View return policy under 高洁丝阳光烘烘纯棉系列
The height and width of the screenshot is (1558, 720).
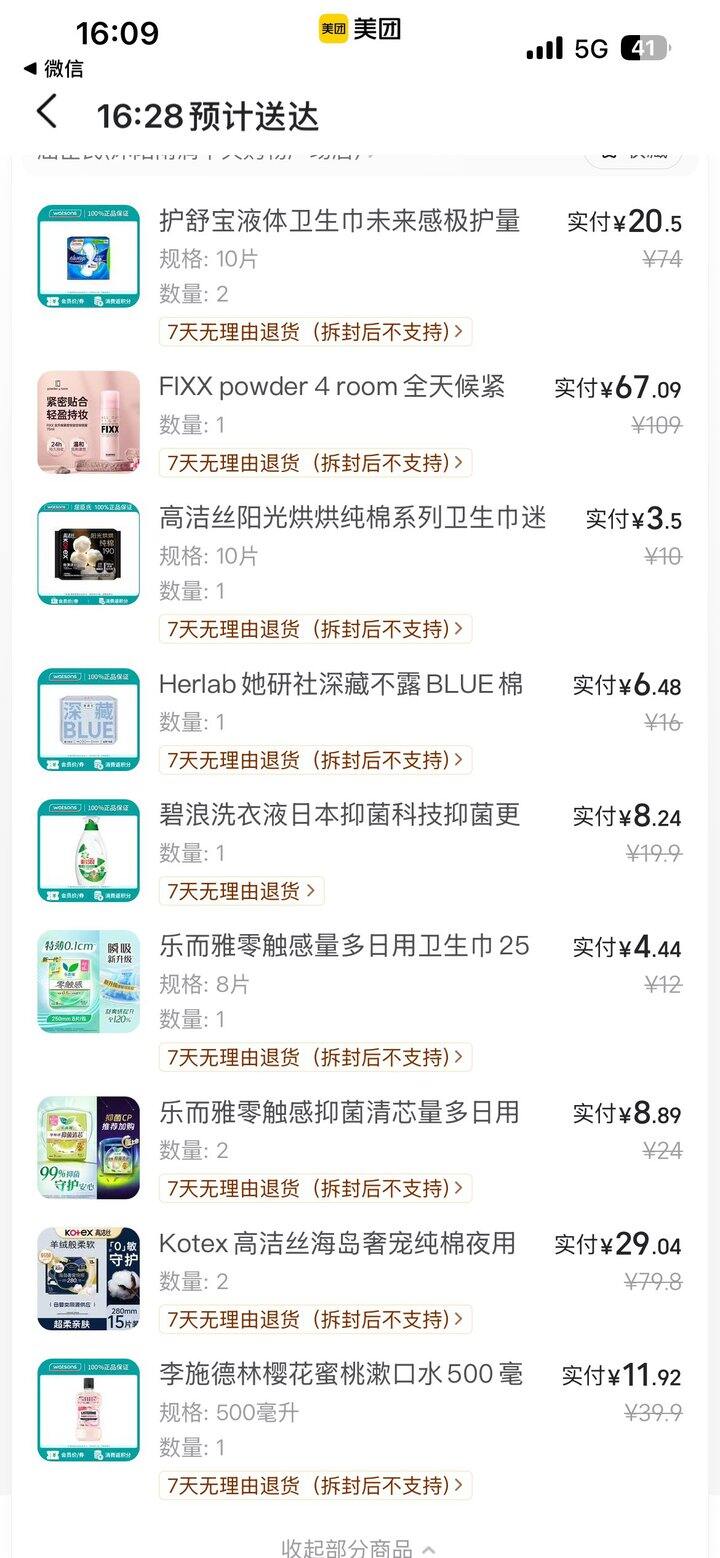(315, 629)
